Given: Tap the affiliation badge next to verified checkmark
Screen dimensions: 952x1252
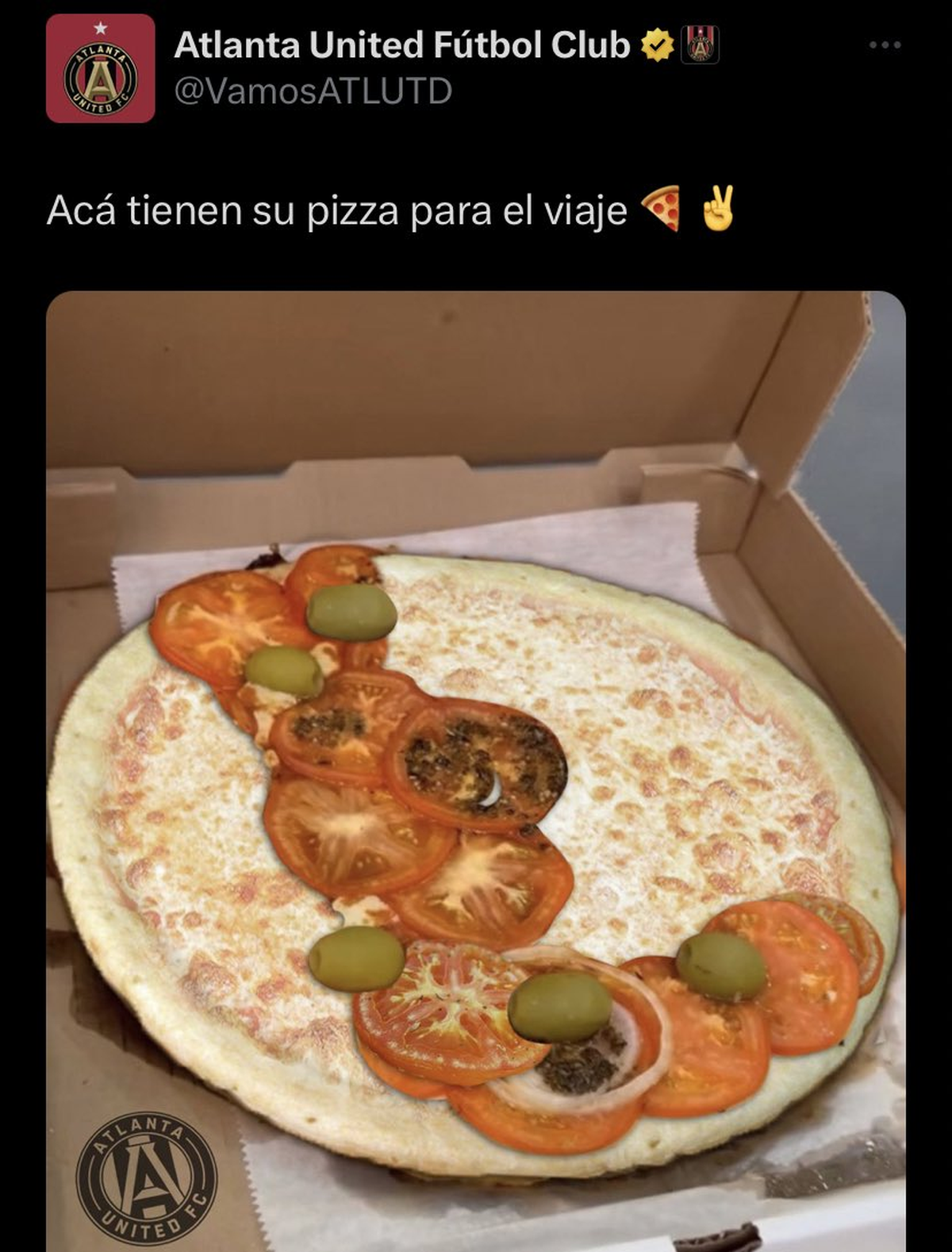Looking at the screenshot, I should 700,45.
